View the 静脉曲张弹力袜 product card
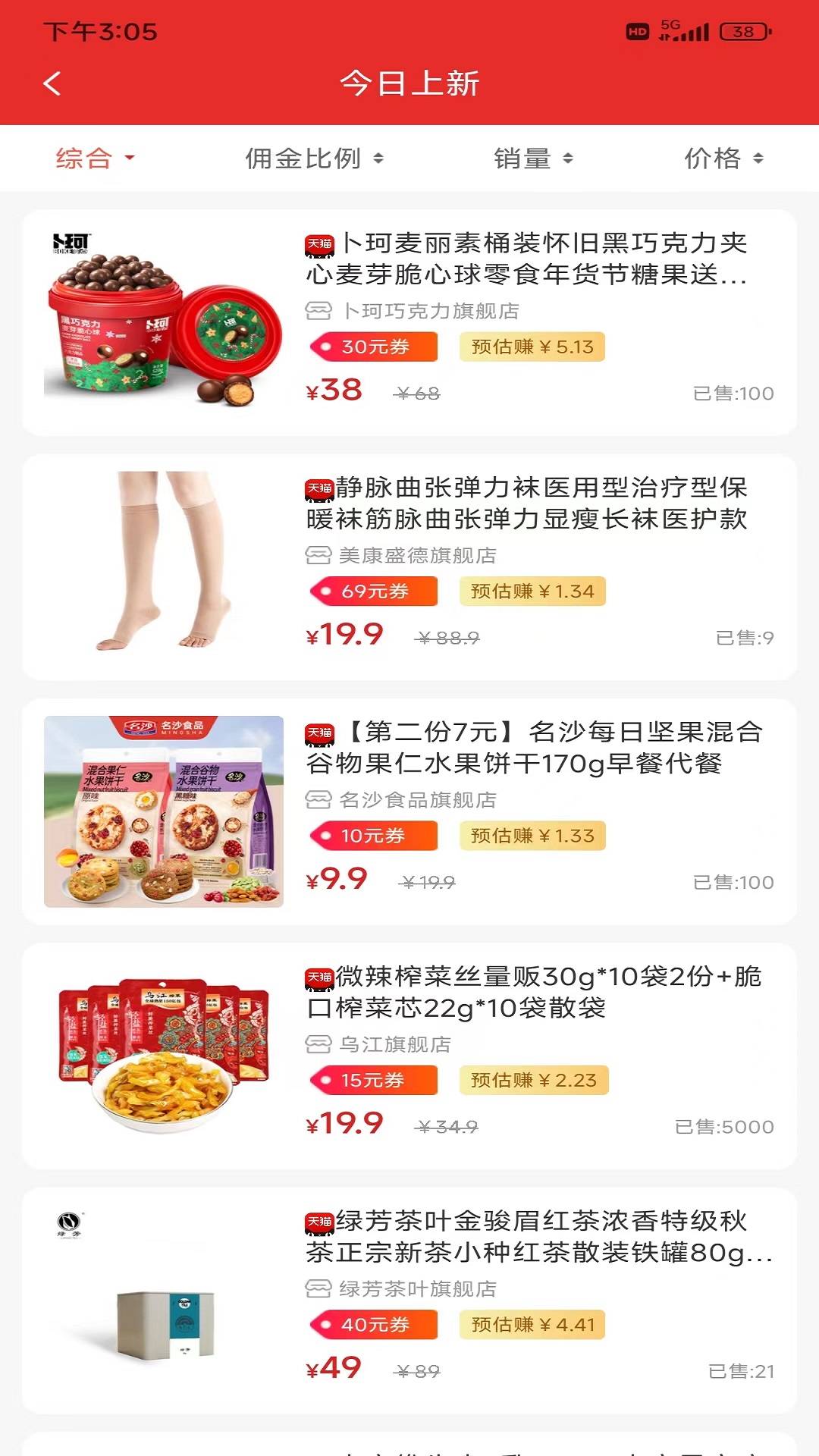 [x=526, y=503]
